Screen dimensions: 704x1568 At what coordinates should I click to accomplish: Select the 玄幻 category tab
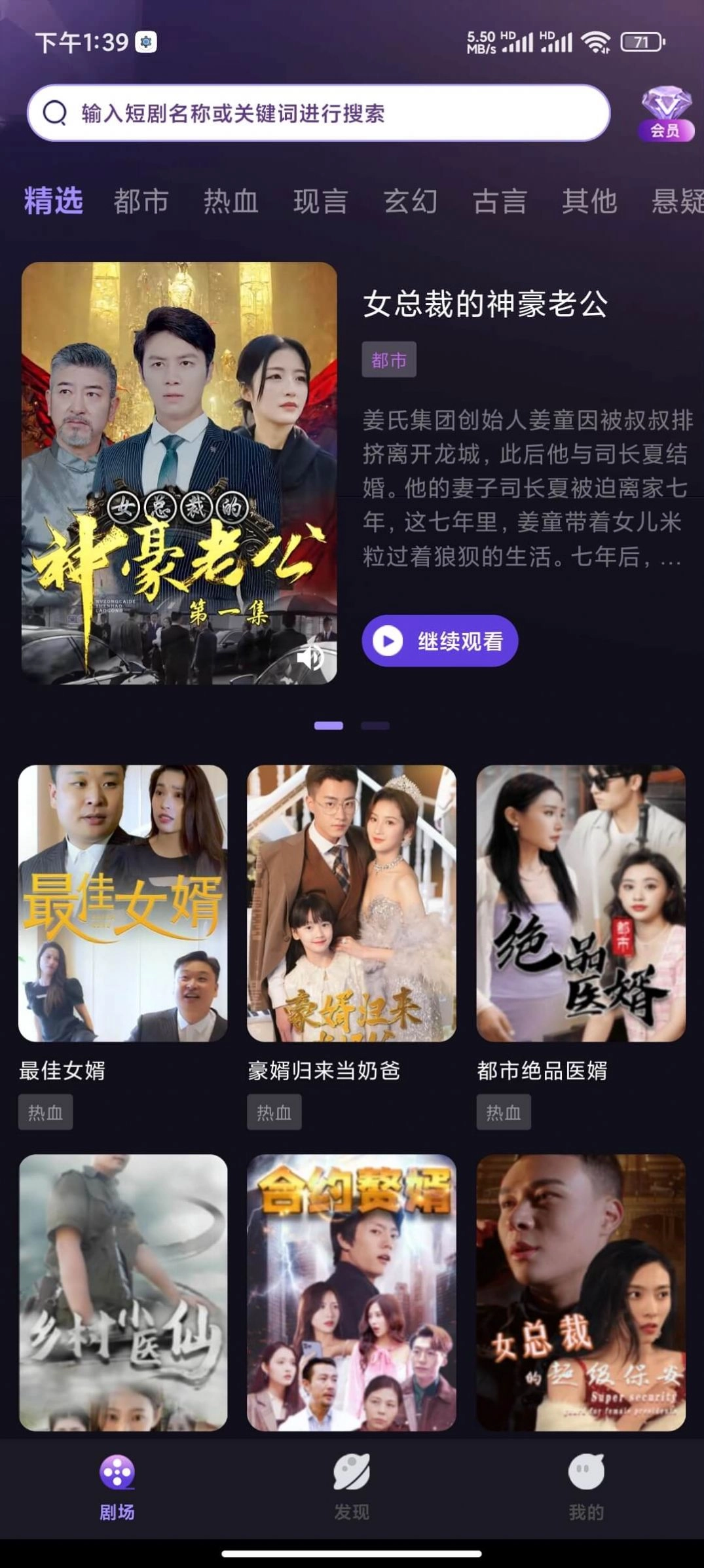410,200
